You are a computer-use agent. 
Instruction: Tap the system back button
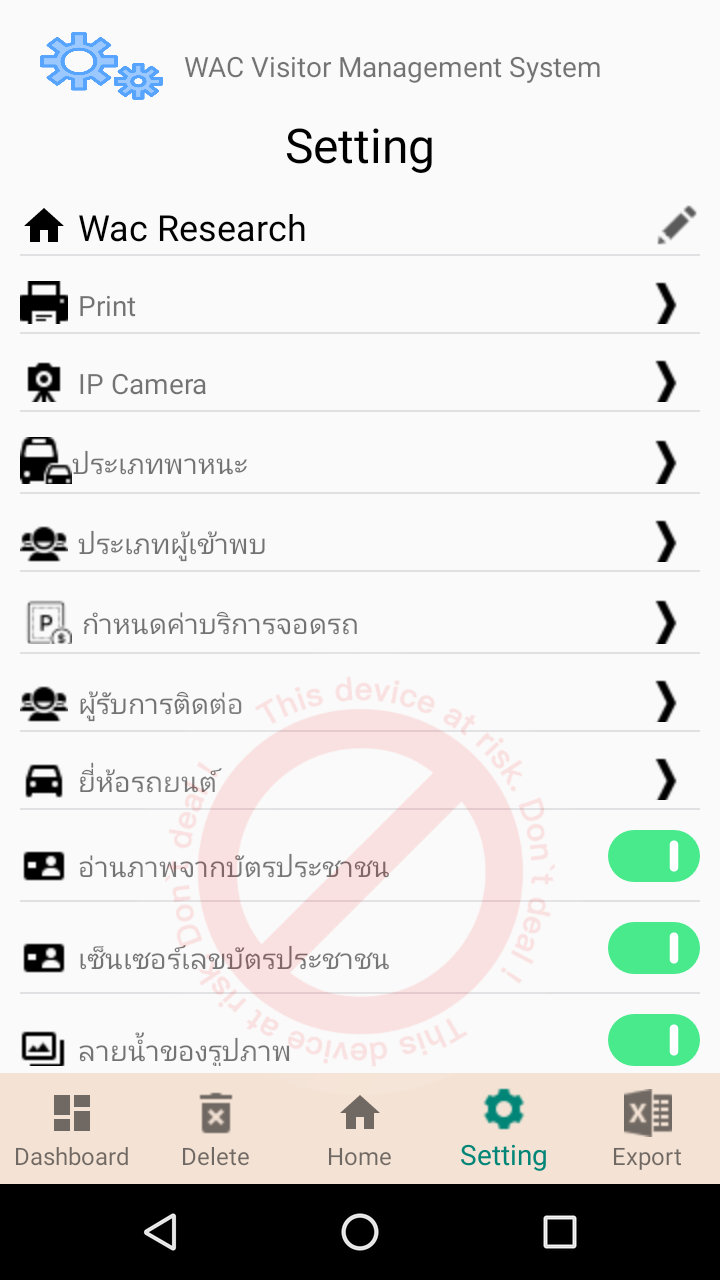click(x=161, y=1232)
